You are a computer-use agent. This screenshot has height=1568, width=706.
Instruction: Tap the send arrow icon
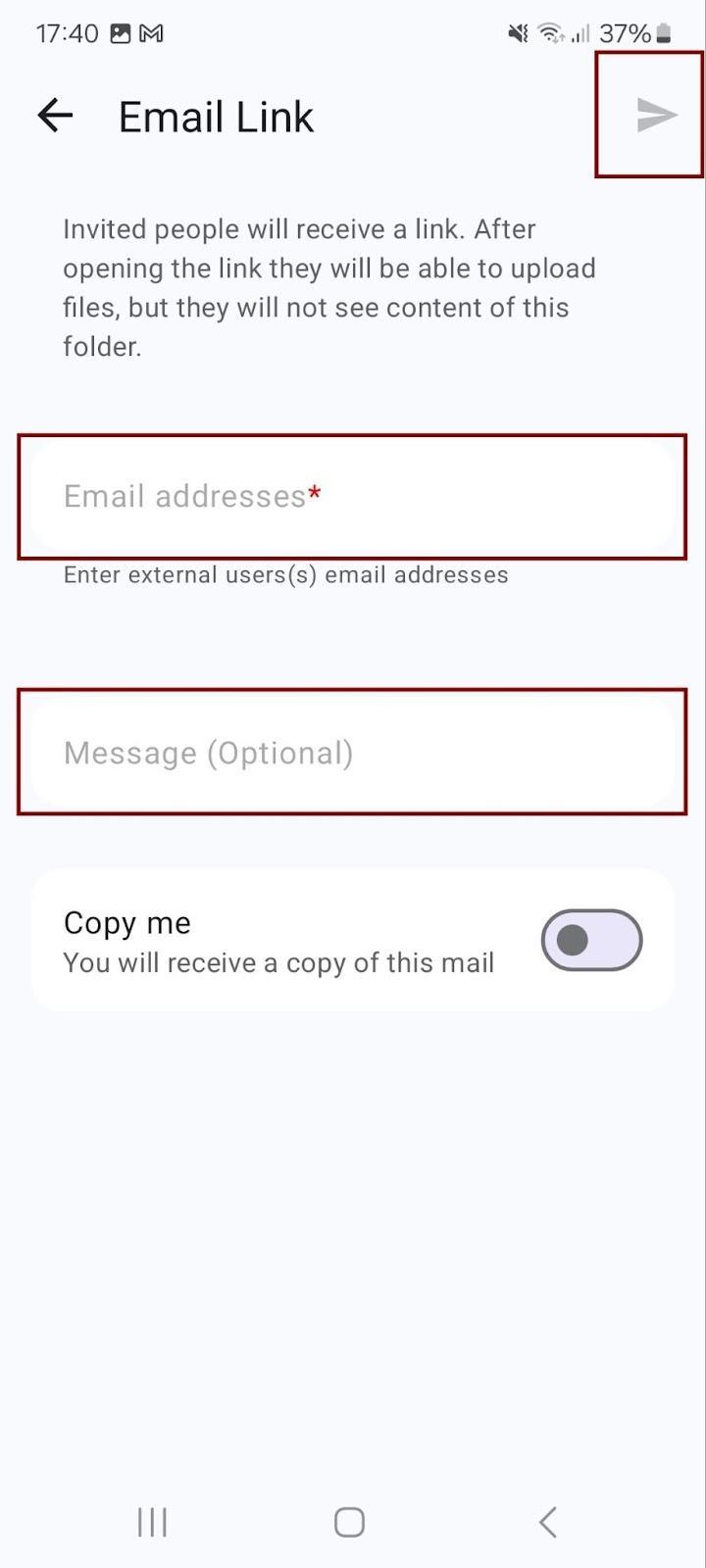pyautogui.click(x=656, y=116)
